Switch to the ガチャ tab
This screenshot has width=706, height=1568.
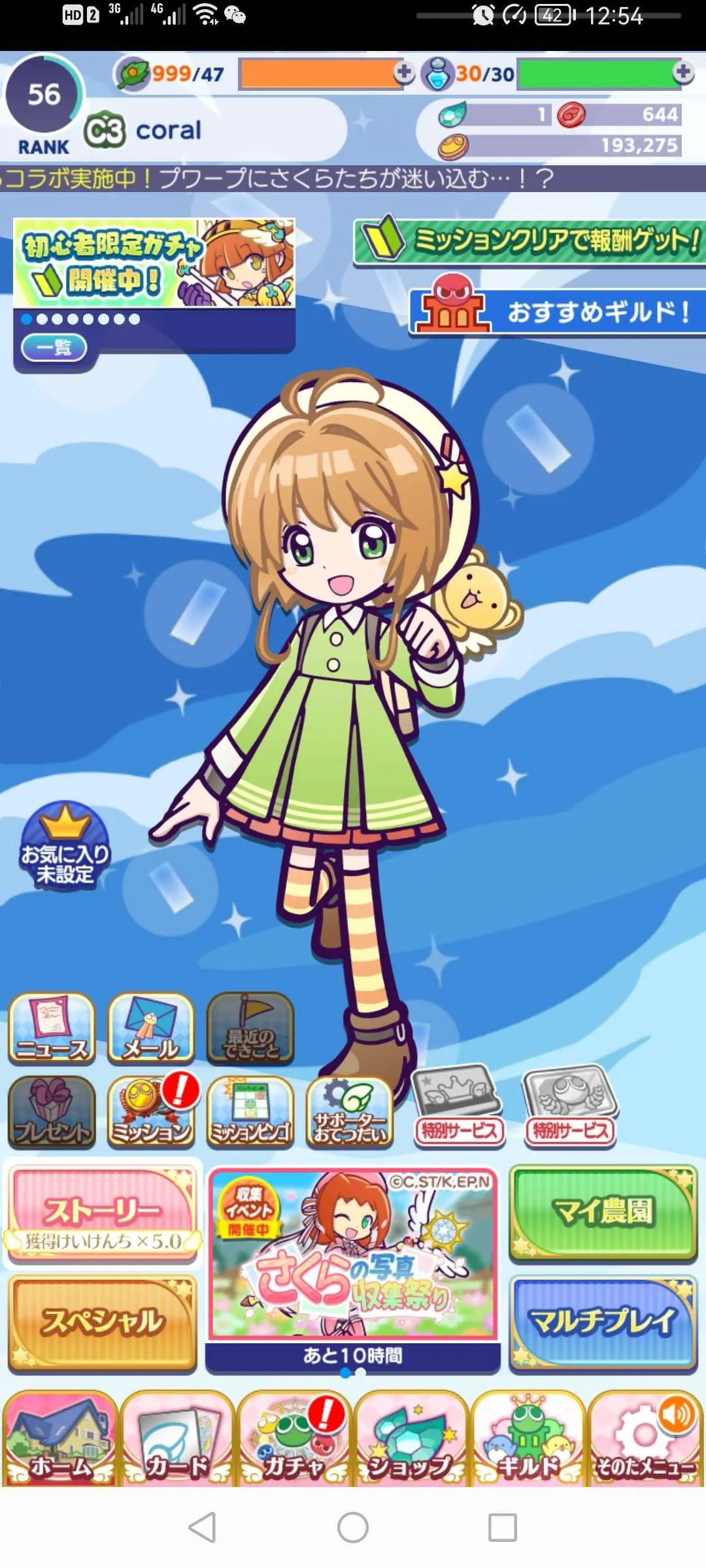(294, 1440)
